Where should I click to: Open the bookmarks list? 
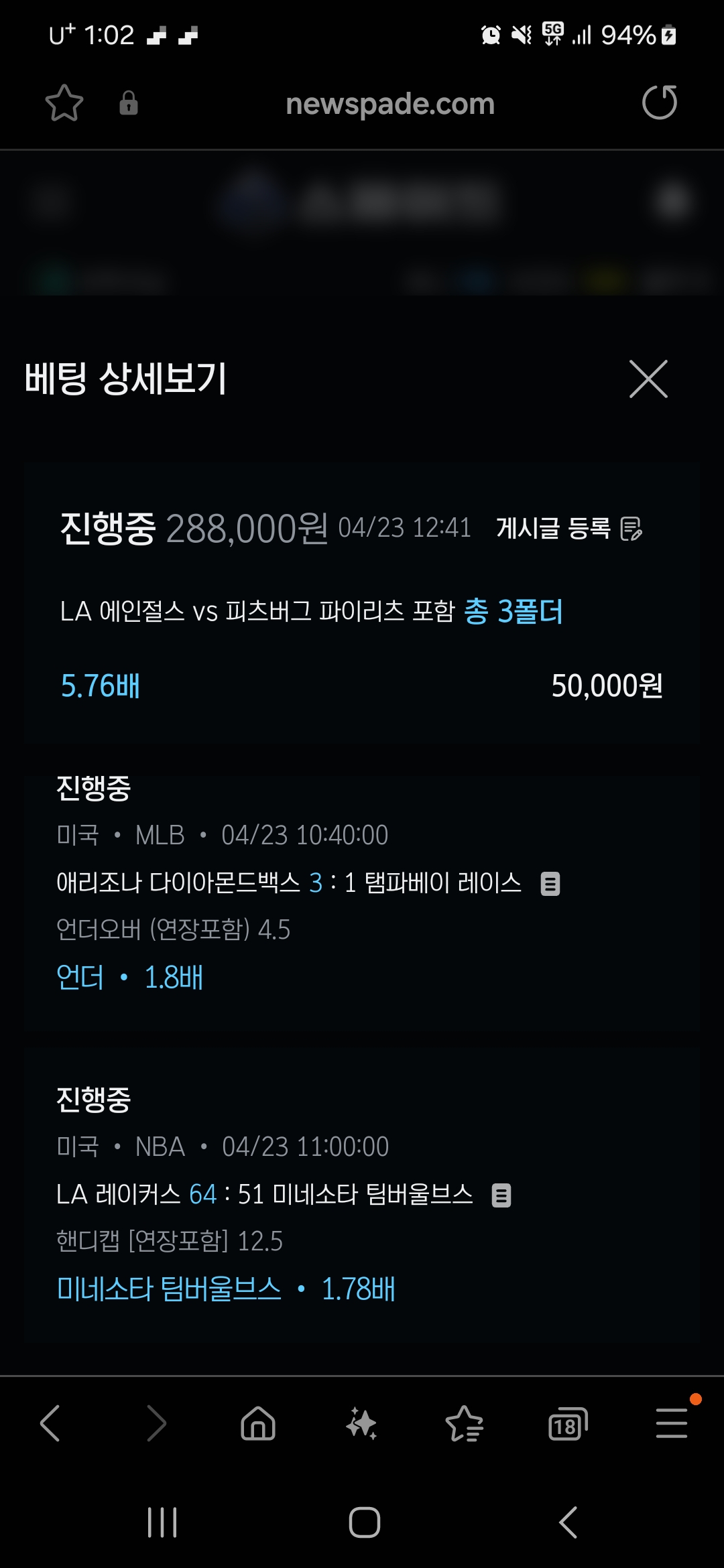click(x=465, y=1423)
